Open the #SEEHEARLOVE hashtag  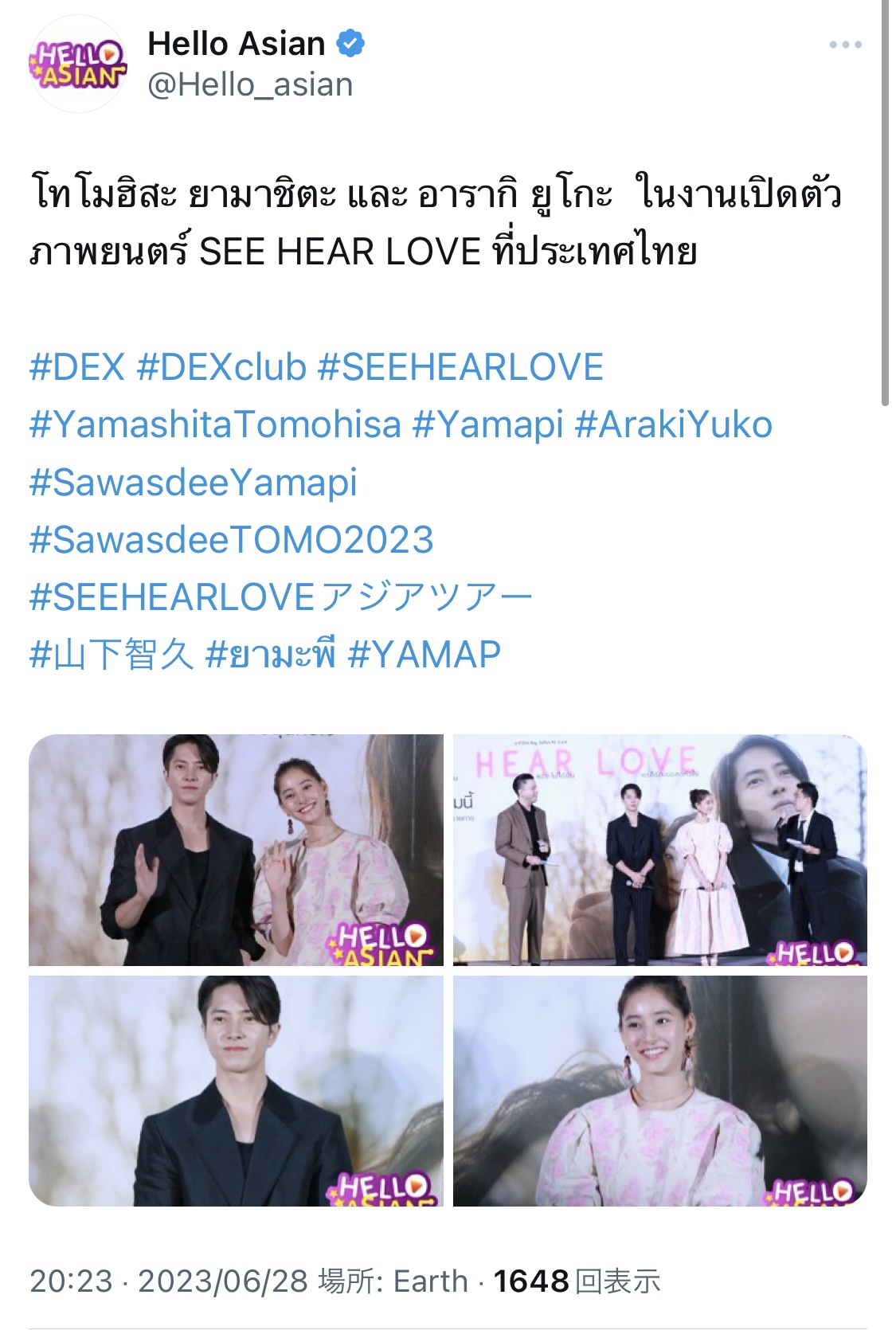460,367
